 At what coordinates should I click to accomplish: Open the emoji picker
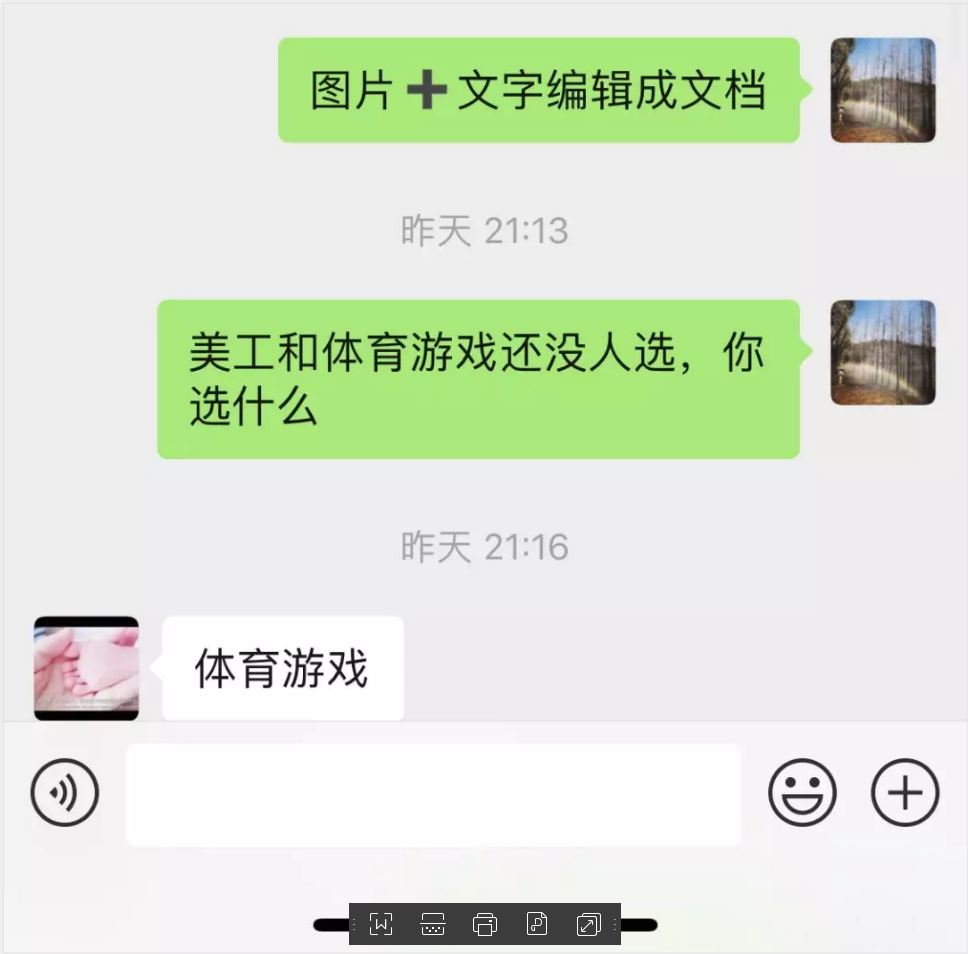[802, 794]
